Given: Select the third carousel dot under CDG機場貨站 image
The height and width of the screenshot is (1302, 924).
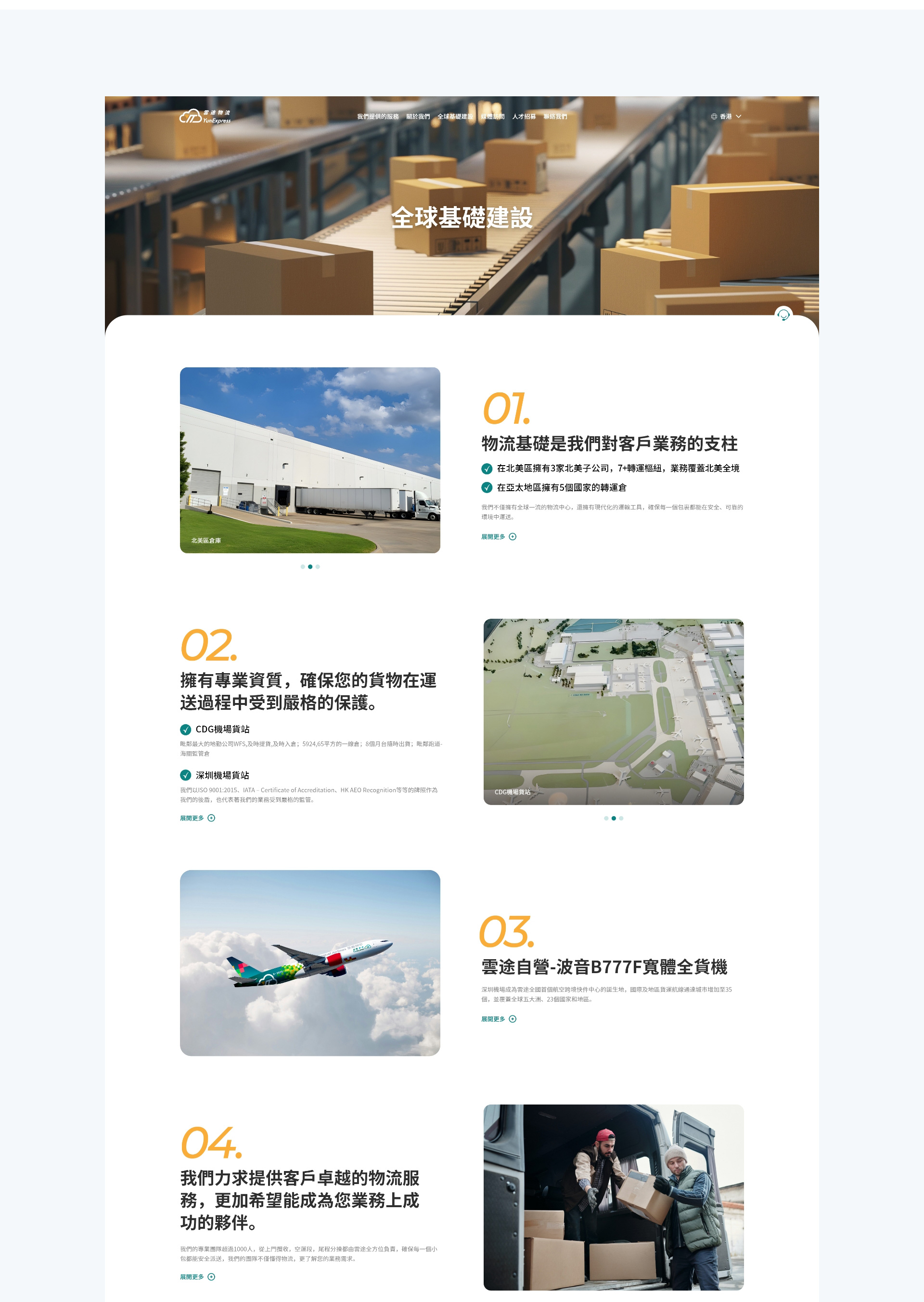Looking at the screenshot, I should tap(621, 819).
